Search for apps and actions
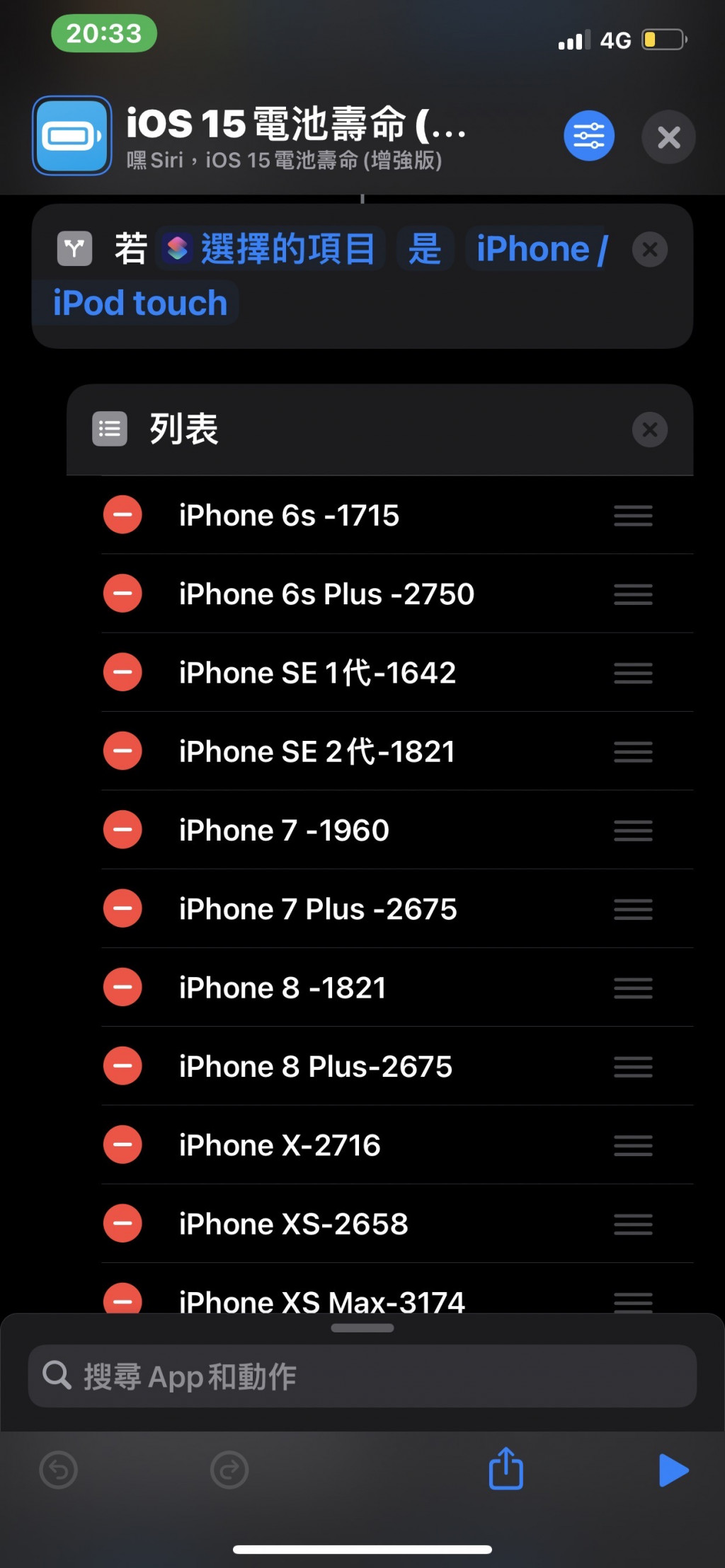 pos(362,1376)
